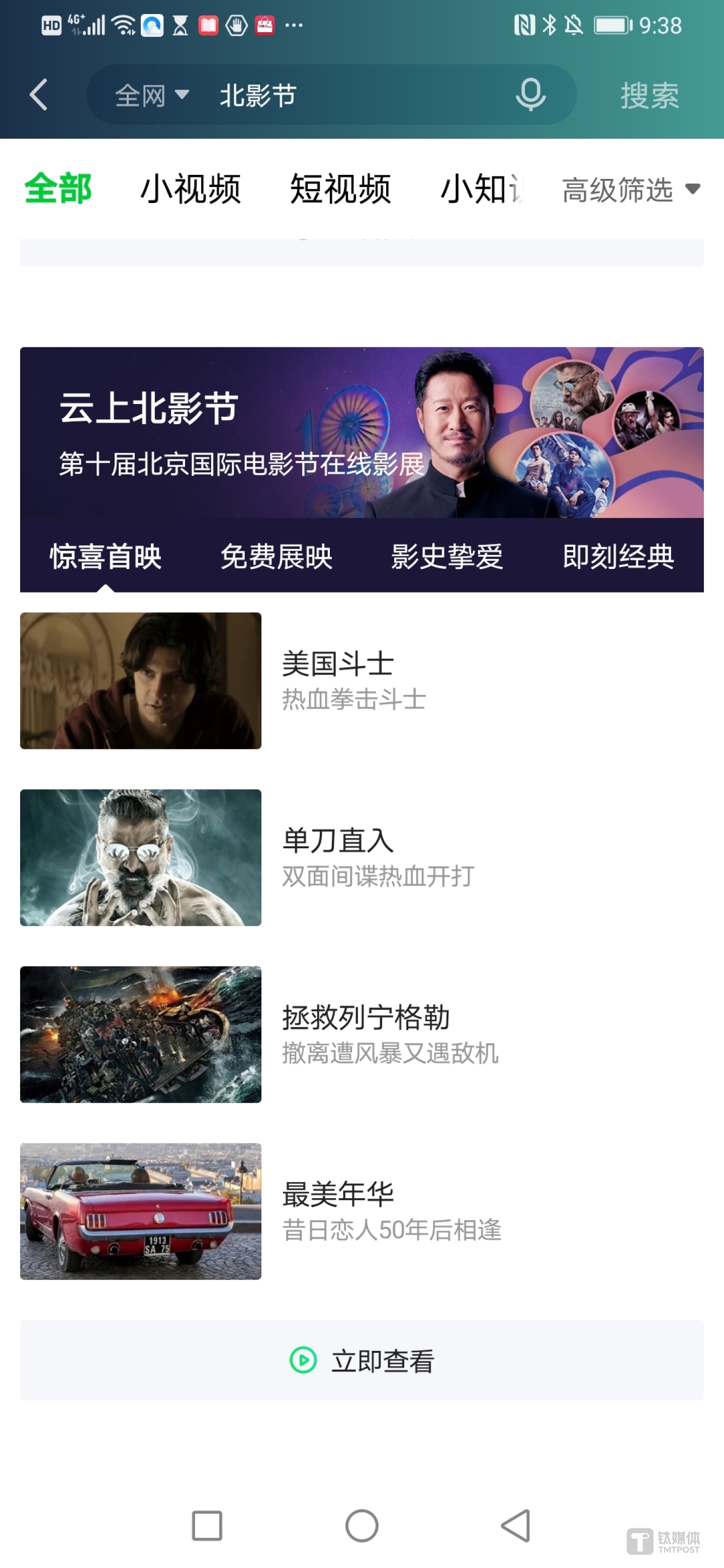Select the 免费展映 festival tab

277,556
